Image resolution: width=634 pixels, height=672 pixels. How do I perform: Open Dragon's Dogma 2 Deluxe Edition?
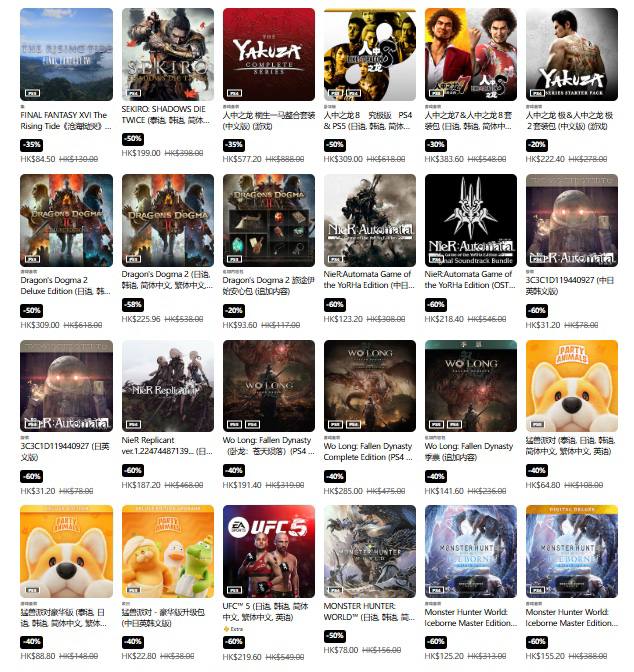click(x=66, y=219)
